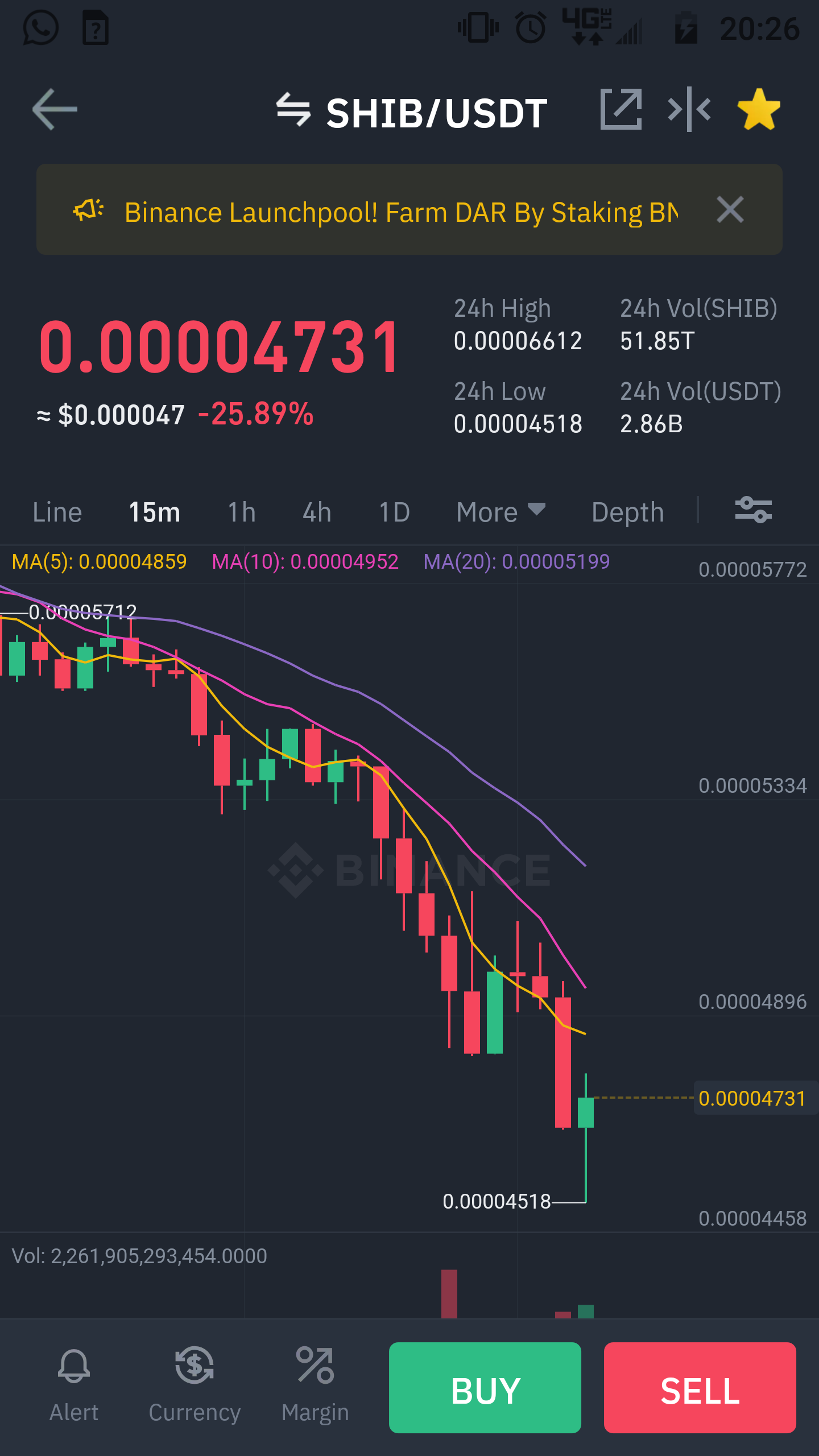The height and width of the screenshot is (1456, 819).
Task: Remove SHIB/USDT from favorites star
Action: 759,109
